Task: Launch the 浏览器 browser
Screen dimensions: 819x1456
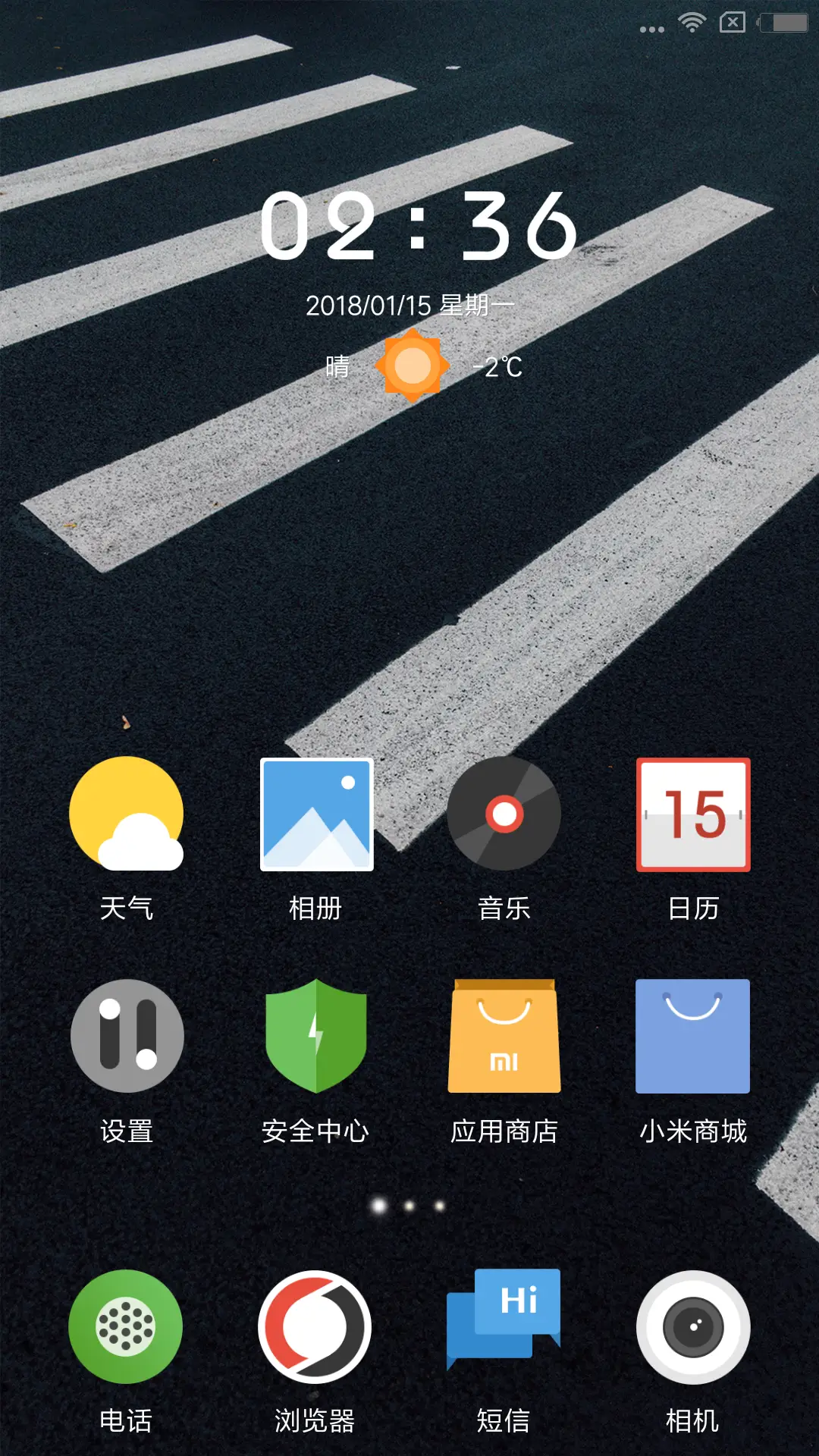Action: pyautogui.click(x=315, y=1326)
